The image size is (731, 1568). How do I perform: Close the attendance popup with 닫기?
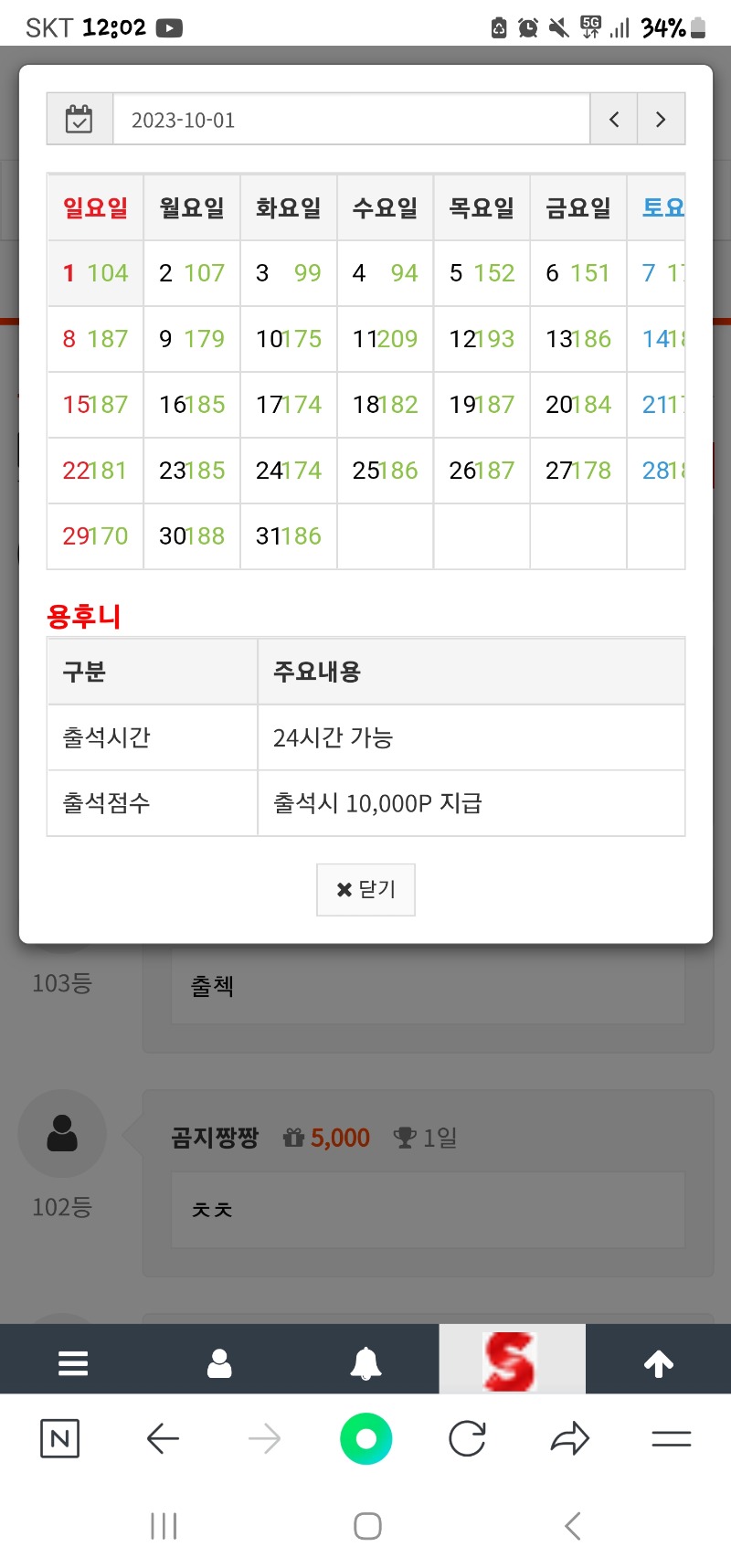[365, 889]
